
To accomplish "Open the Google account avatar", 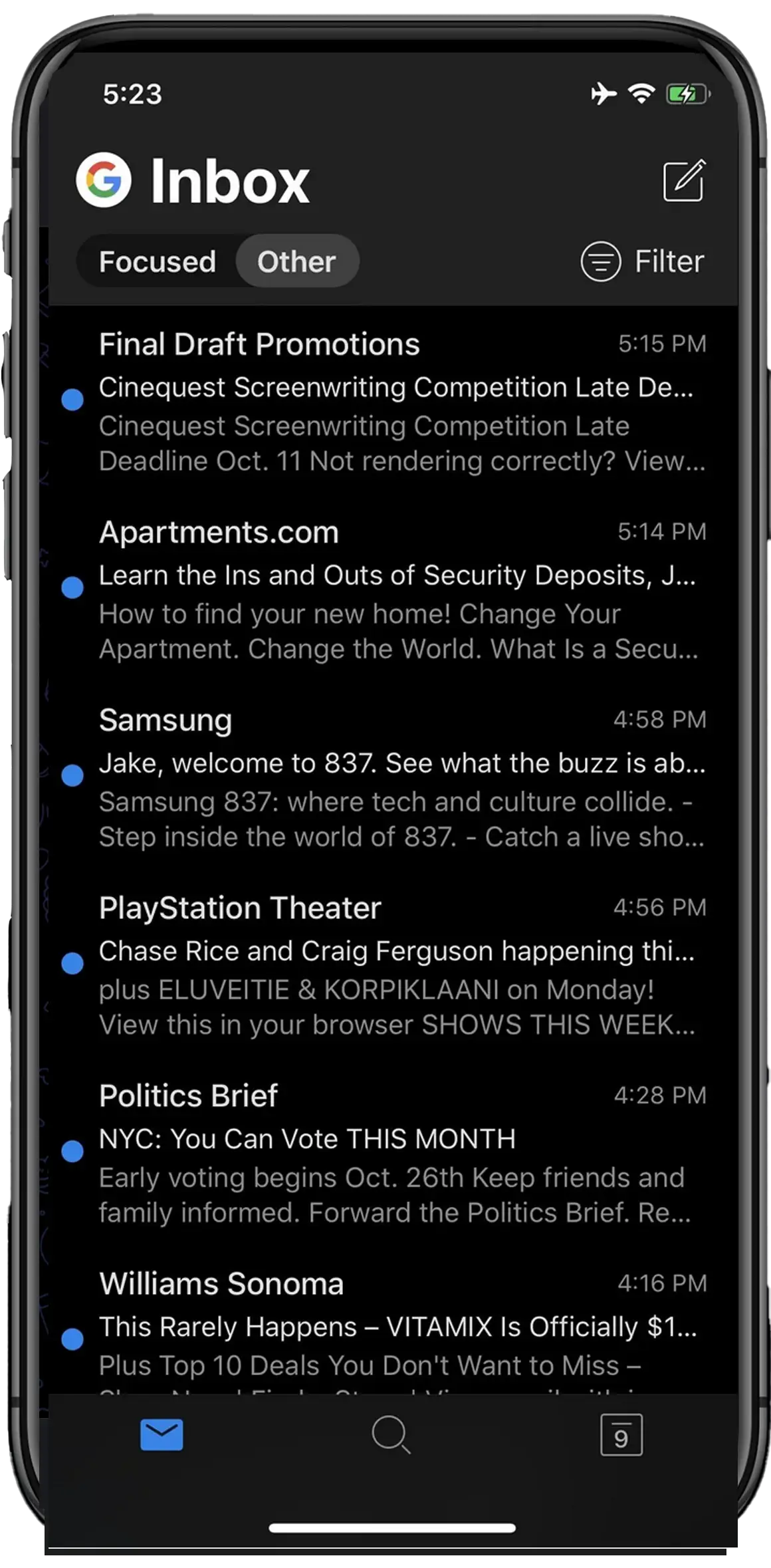I will (103, 180).
